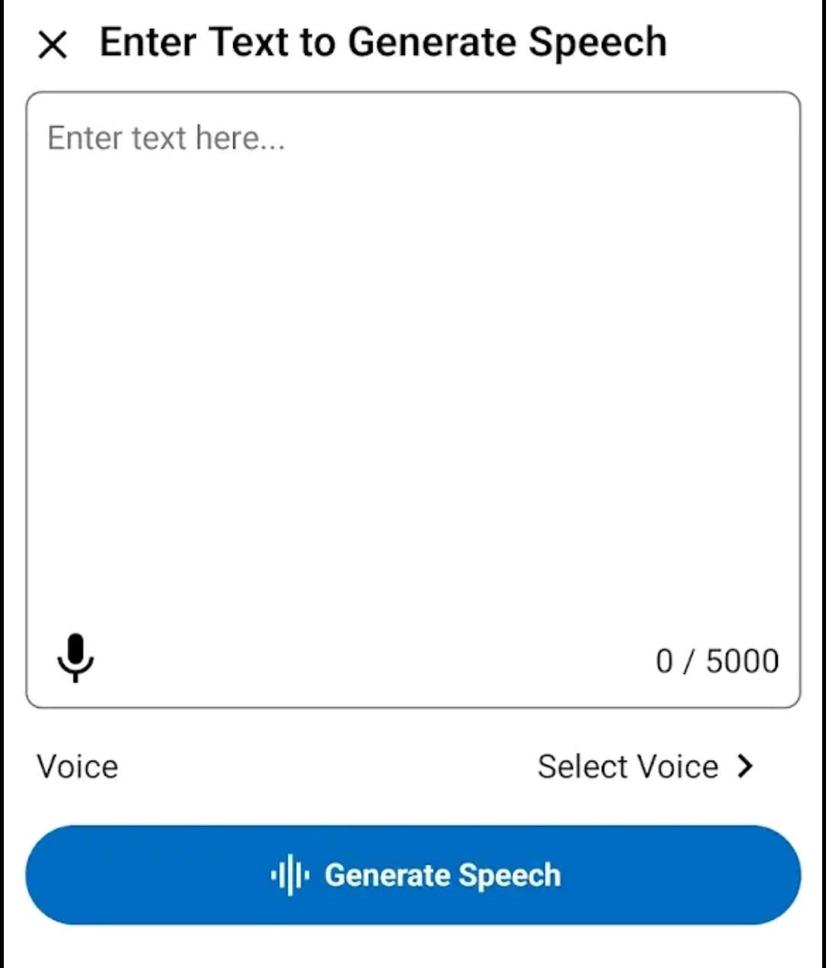This screenshot has height=968, width=826.
Task: Click the waveform icon inside Generate Speech
Action: coord(291,874)
